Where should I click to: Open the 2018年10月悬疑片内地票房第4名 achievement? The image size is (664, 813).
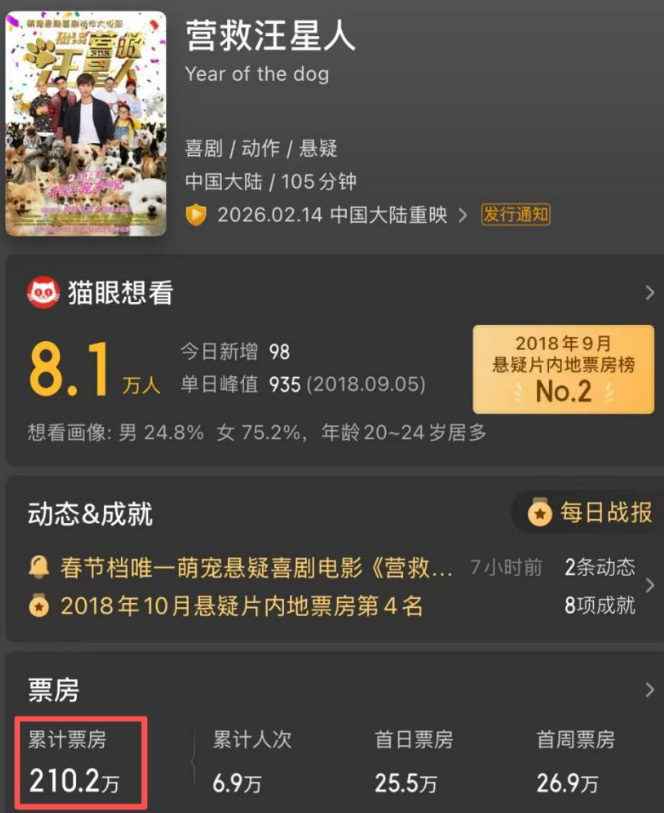(x=241, y=605)
